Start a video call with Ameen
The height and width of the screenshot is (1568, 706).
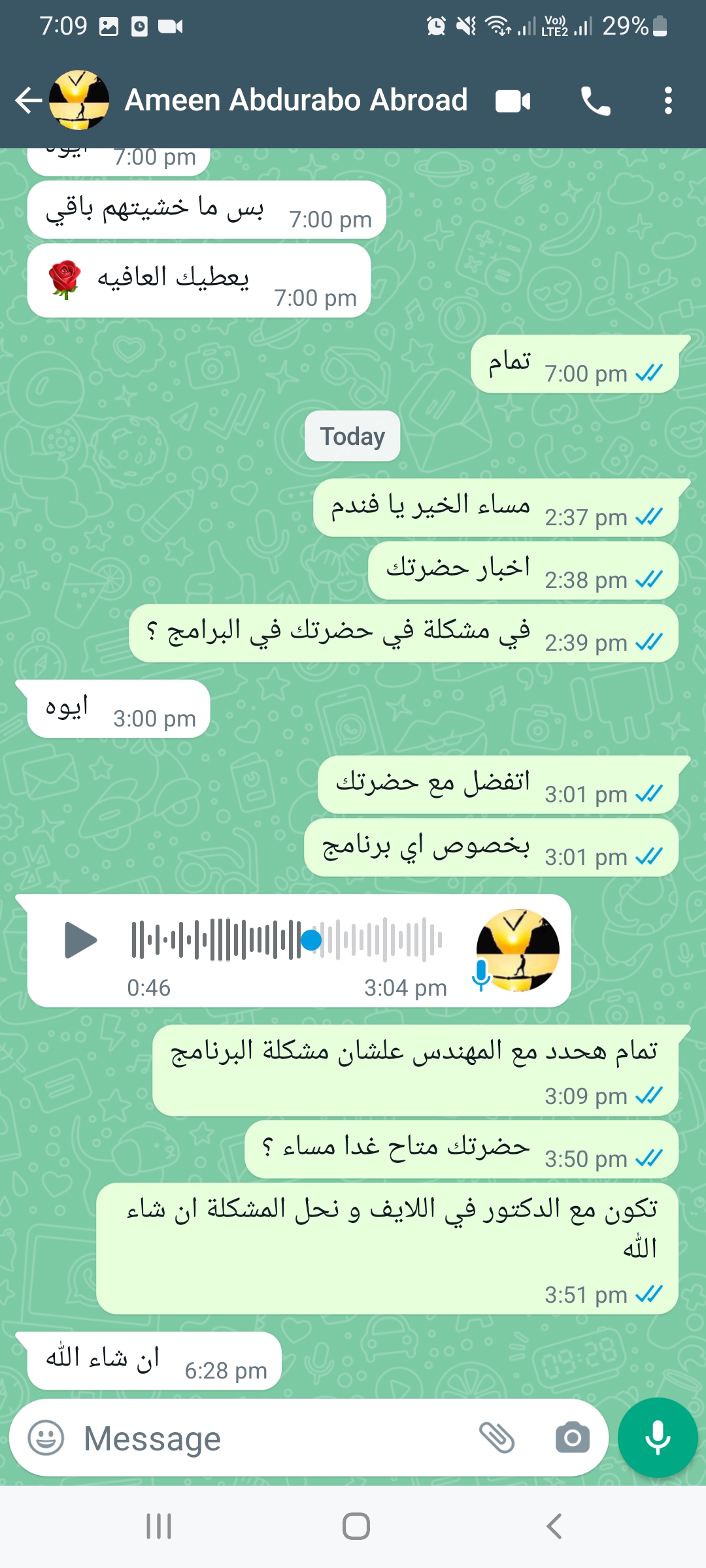coord(513,101)
